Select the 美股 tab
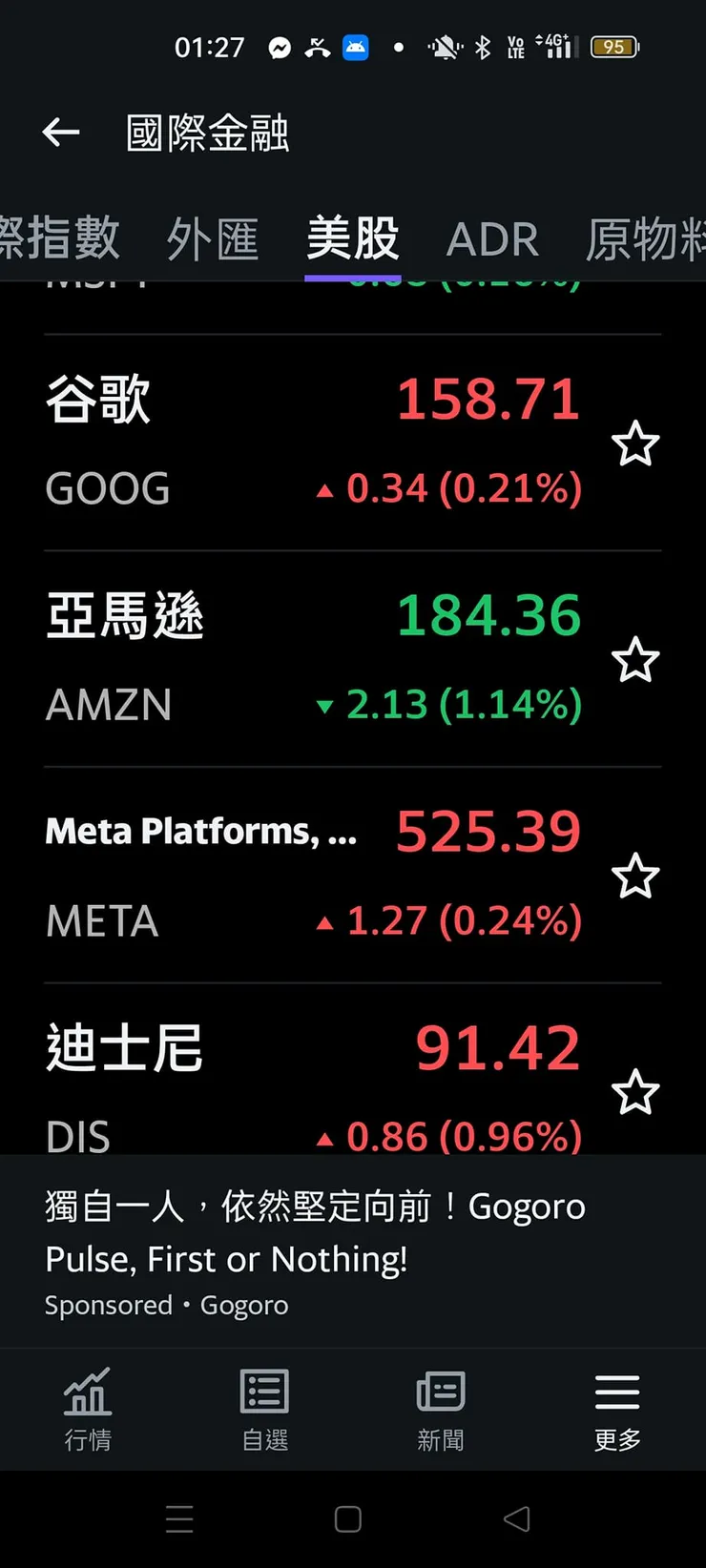The image size is (706, 1568). click(352, 238)
